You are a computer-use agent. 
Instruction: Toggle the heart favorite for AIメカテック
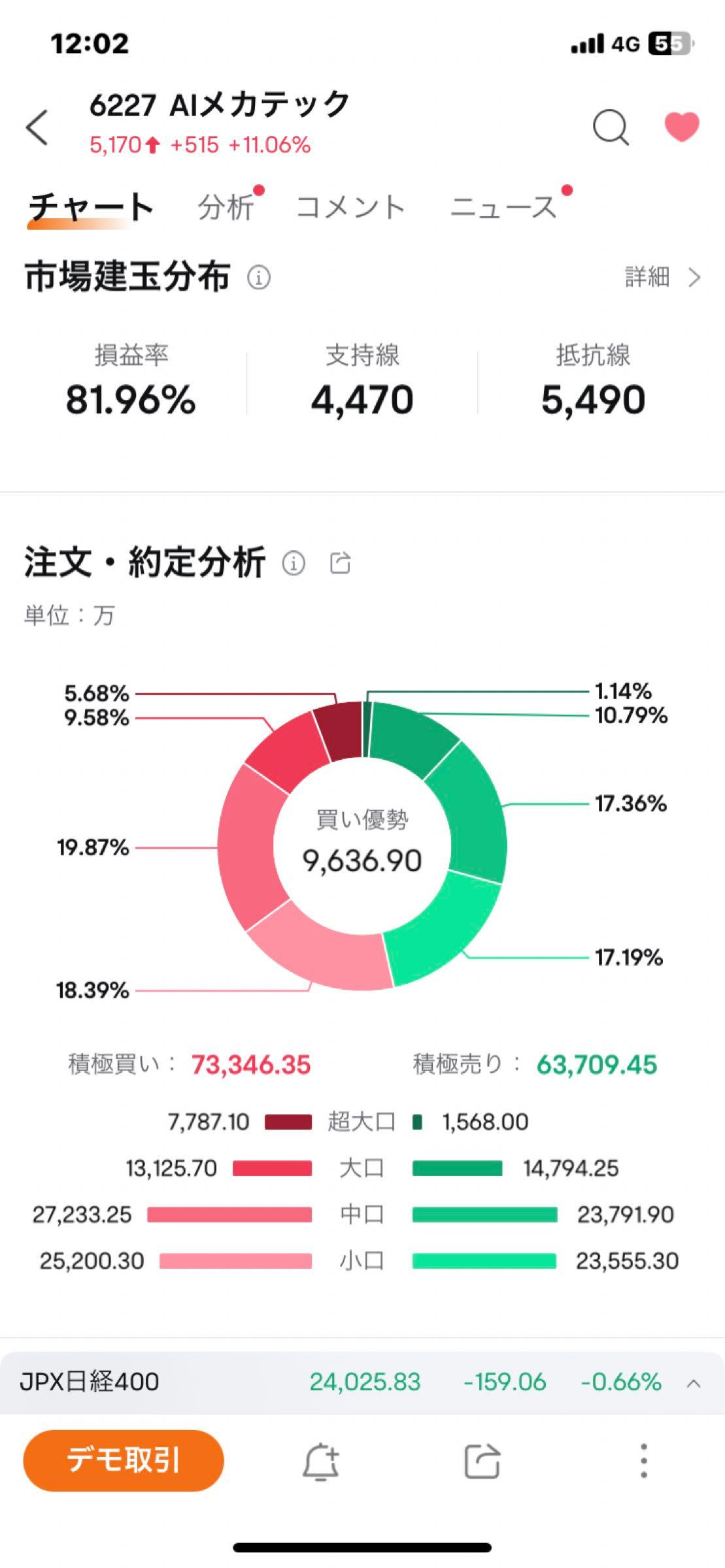click(x=682, y=127)
